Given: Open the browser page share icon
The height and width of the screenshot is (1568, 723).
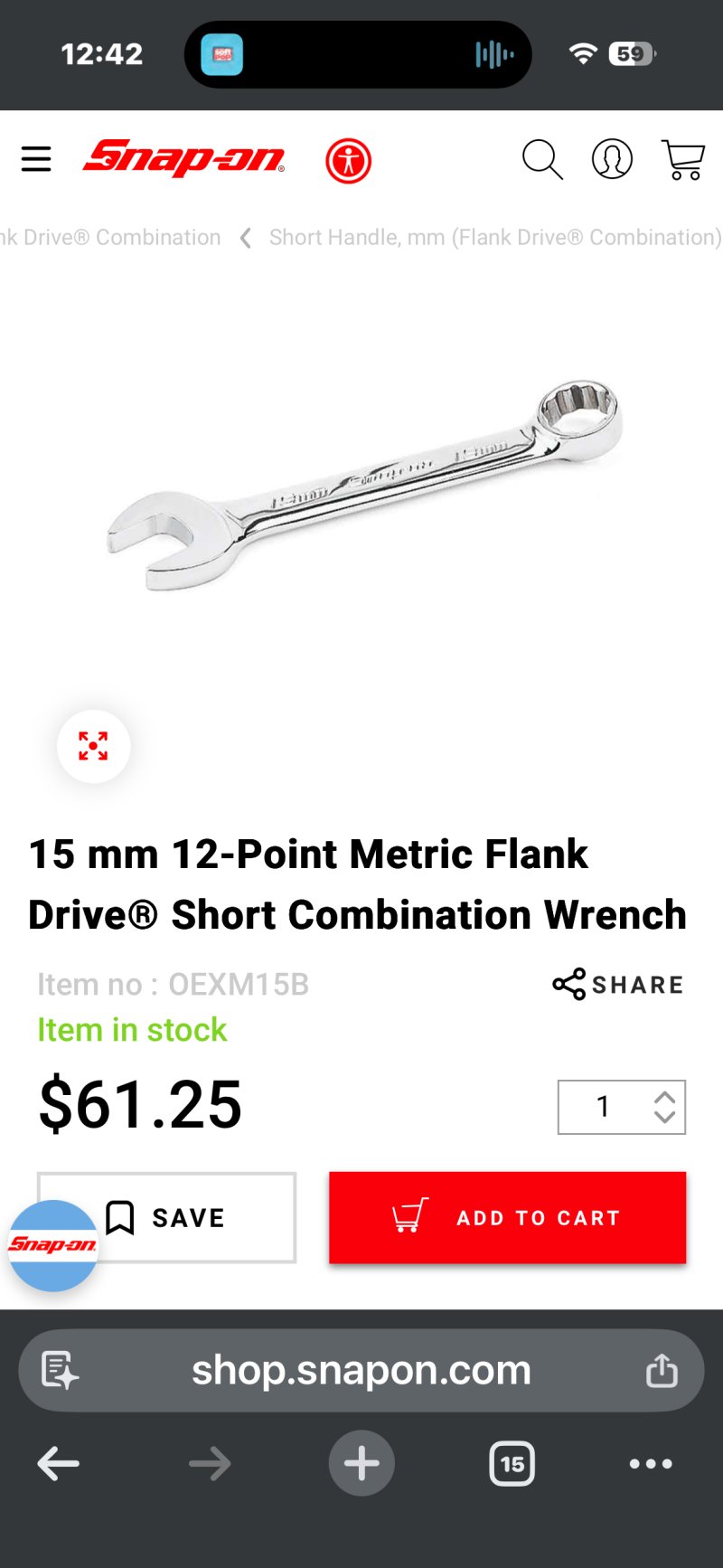Looking at the screenshot, I should point(662,1371).
